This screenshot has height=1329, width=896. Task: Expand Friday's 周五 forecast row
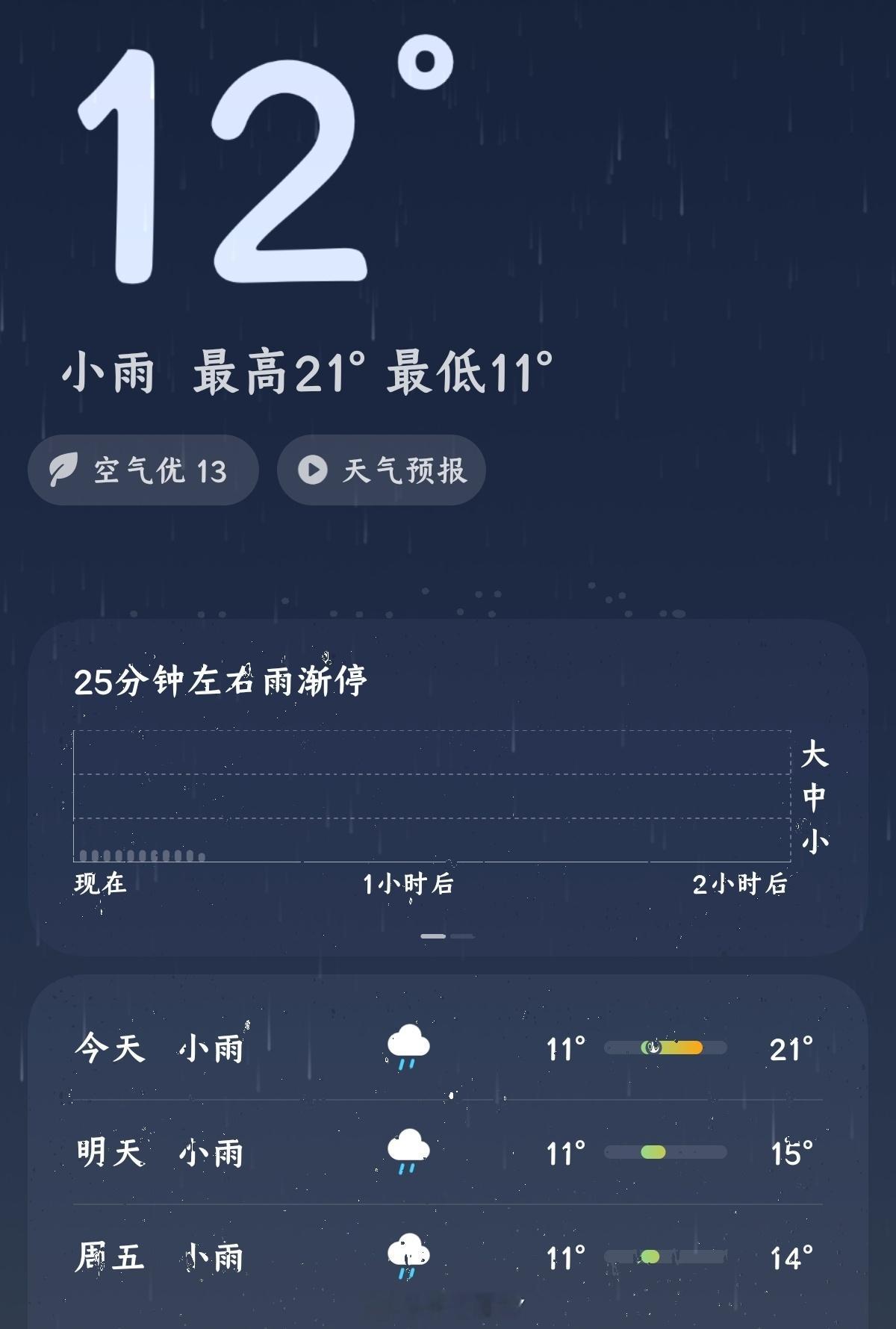pos(448,1254)
